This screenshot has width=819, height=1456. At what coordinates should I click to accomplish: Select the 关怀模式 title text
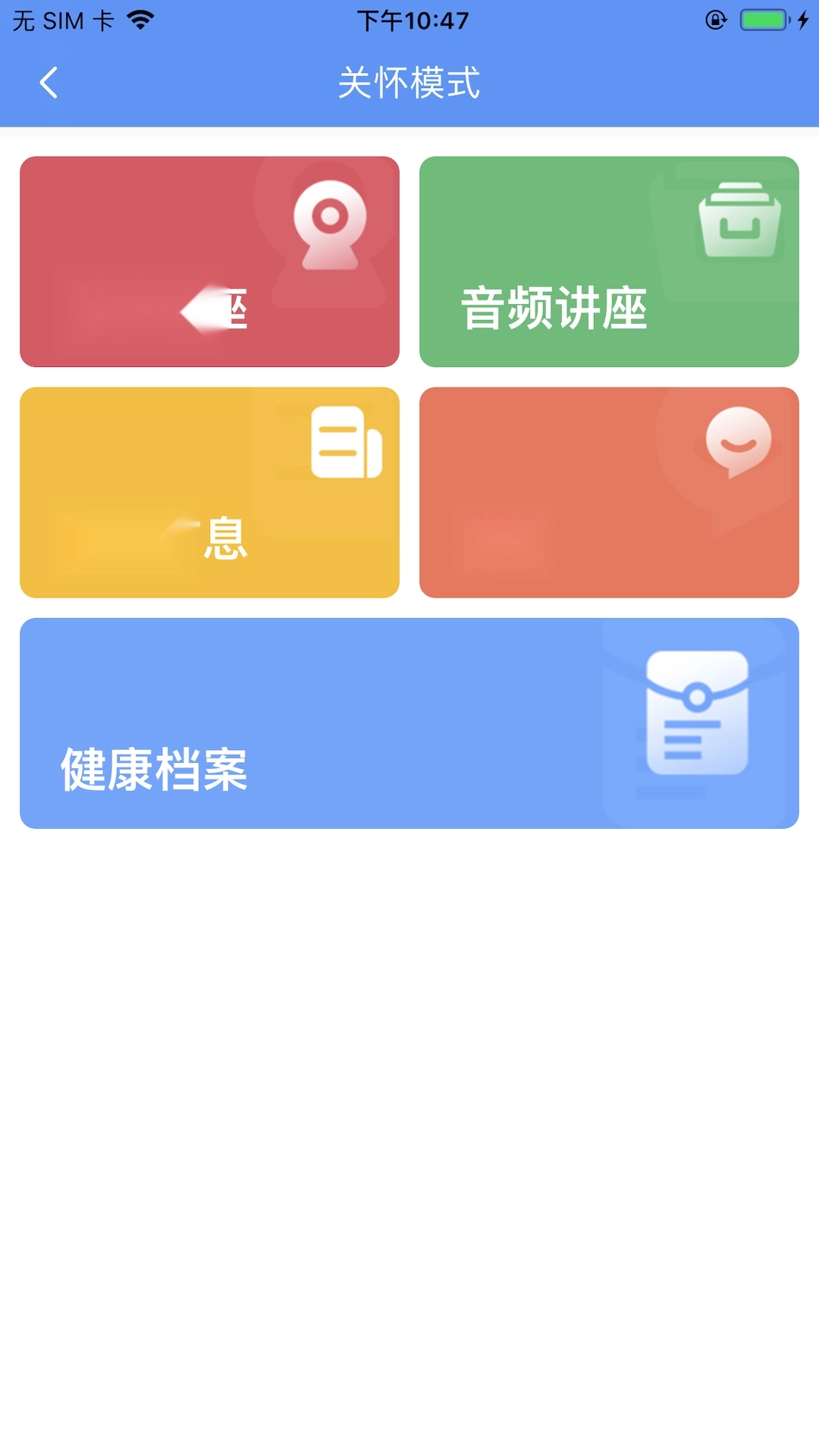409,83
